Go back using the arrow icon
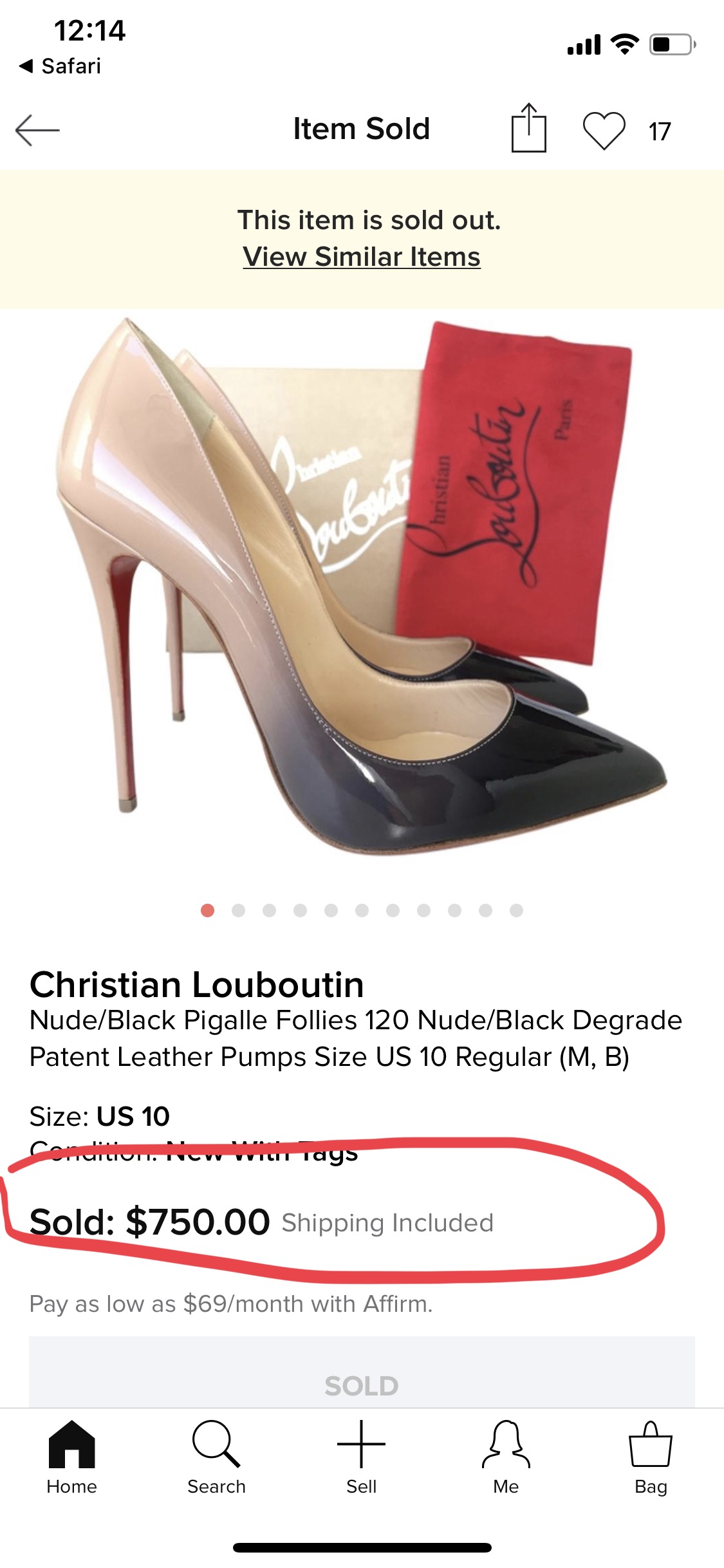 pyautogui.click(x=37, y=130)
